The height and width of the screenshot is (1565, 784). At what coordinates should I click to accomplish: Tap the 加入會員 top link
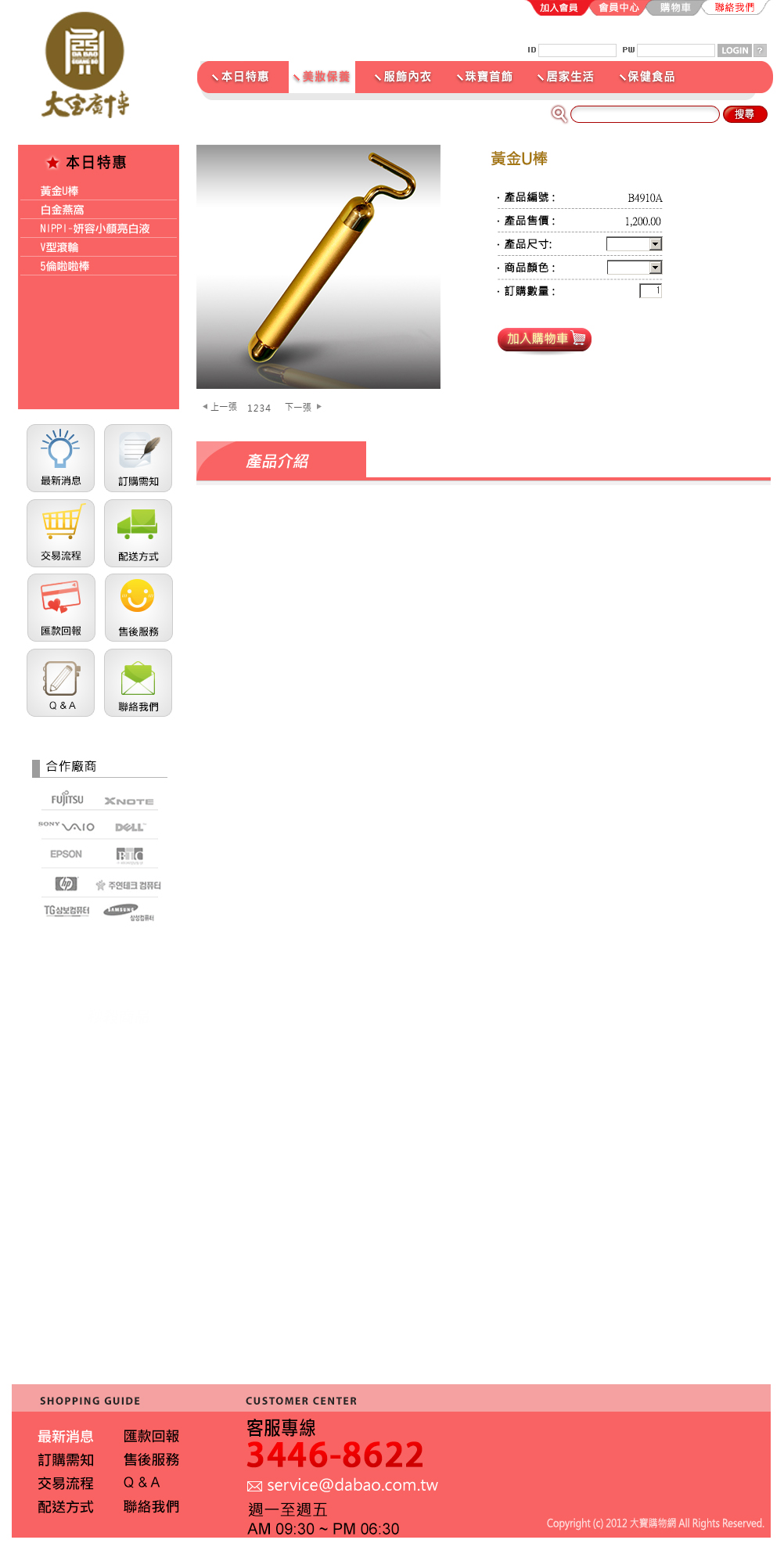pyautogui.click(x=558, y=8)
